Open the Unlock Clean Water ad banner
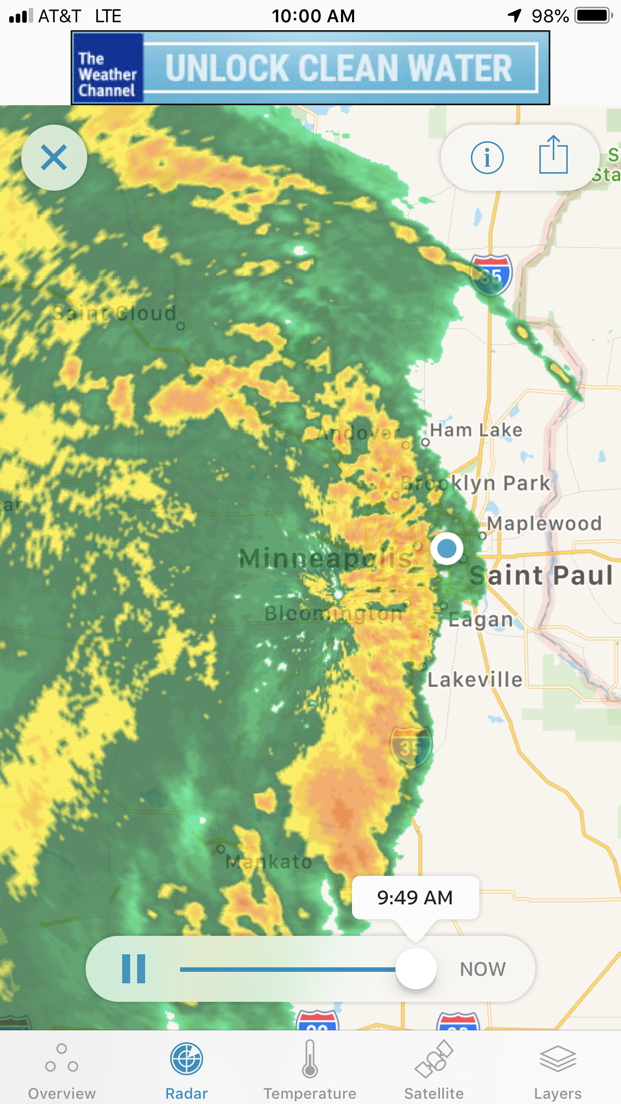 tap(310, 68)
